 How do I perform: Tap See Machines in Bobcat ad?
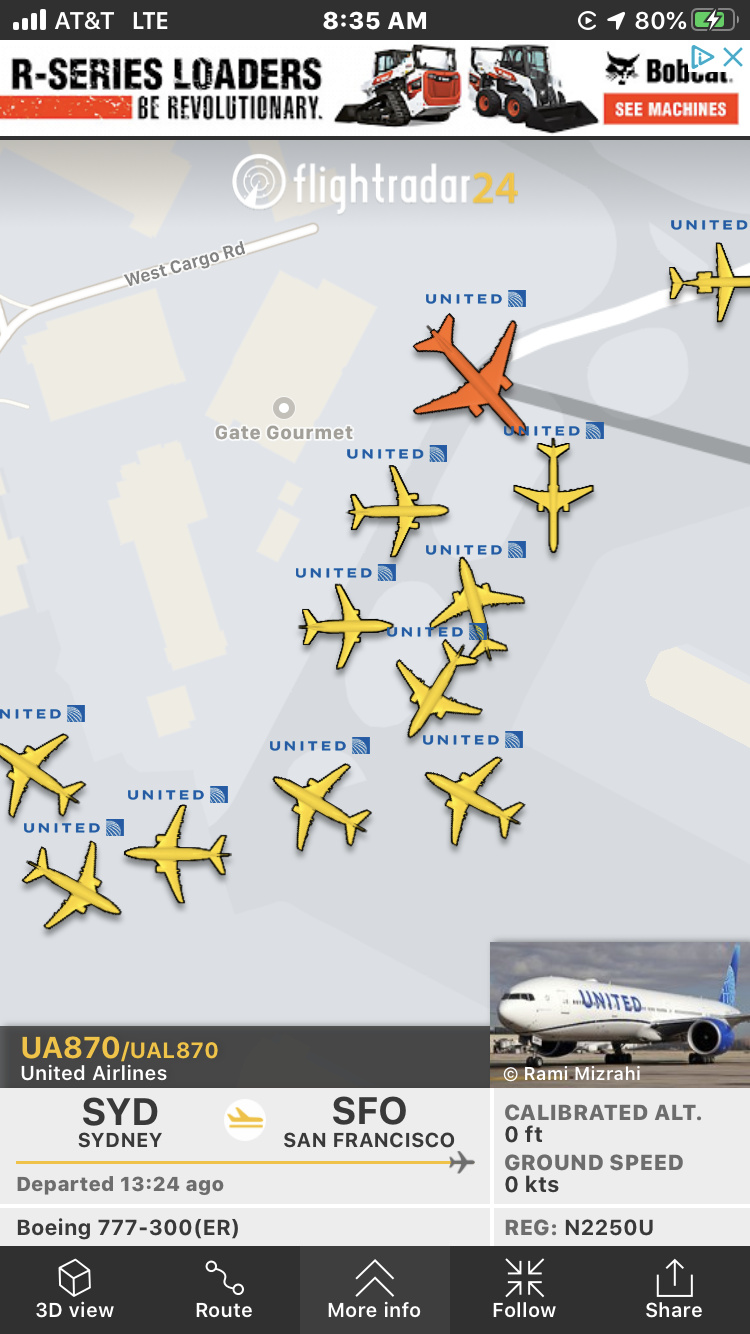tap(670, 109)
